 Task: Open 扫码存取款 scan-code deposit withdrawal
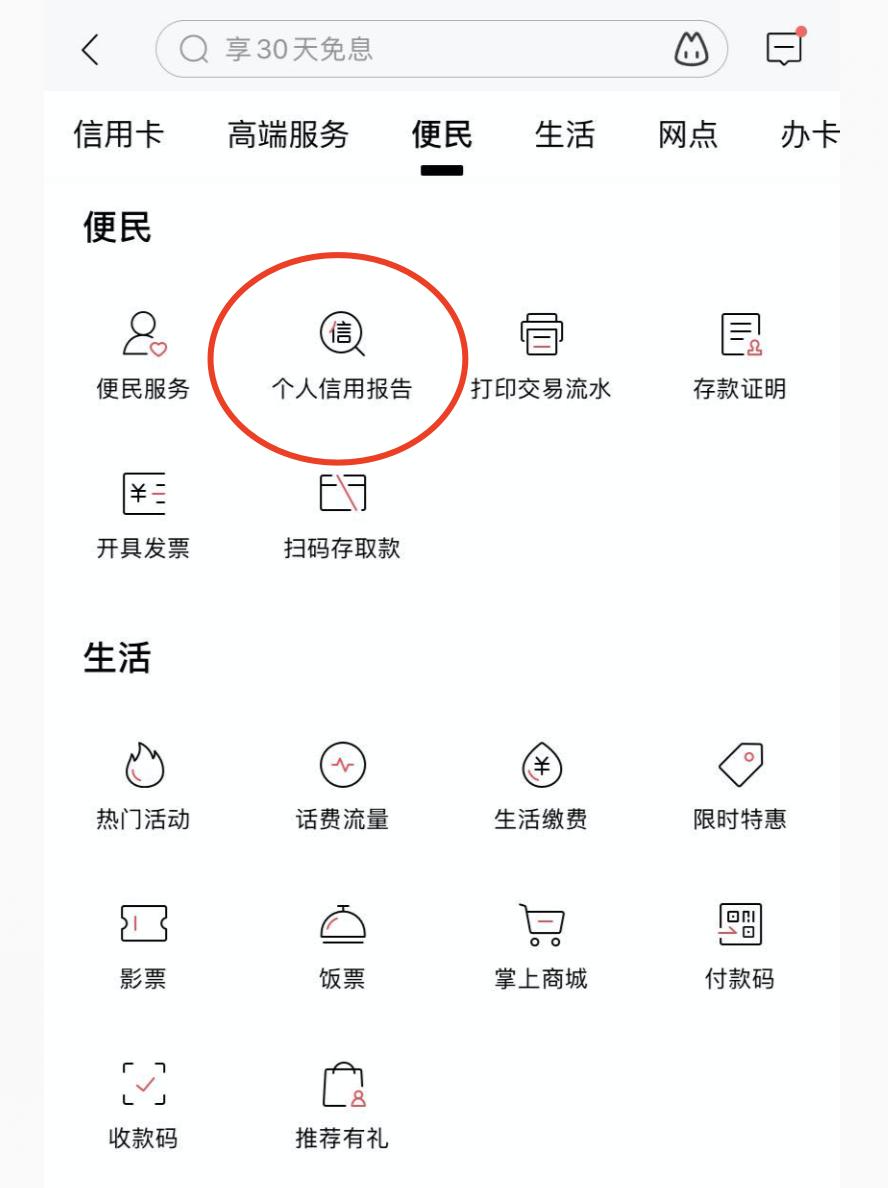click(343, 510)
